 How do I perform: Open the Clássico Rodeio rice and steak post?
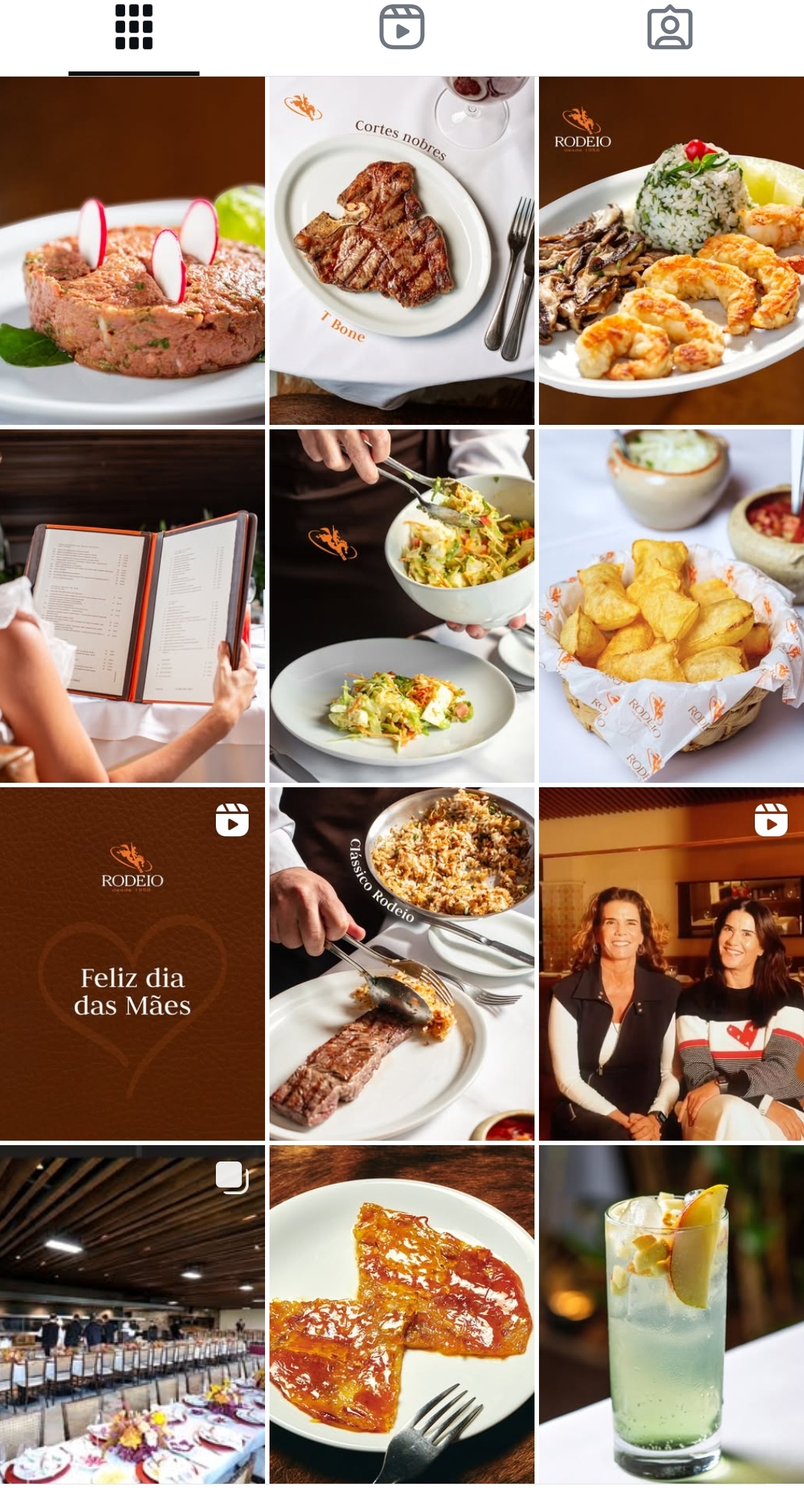tap(402, 964)
